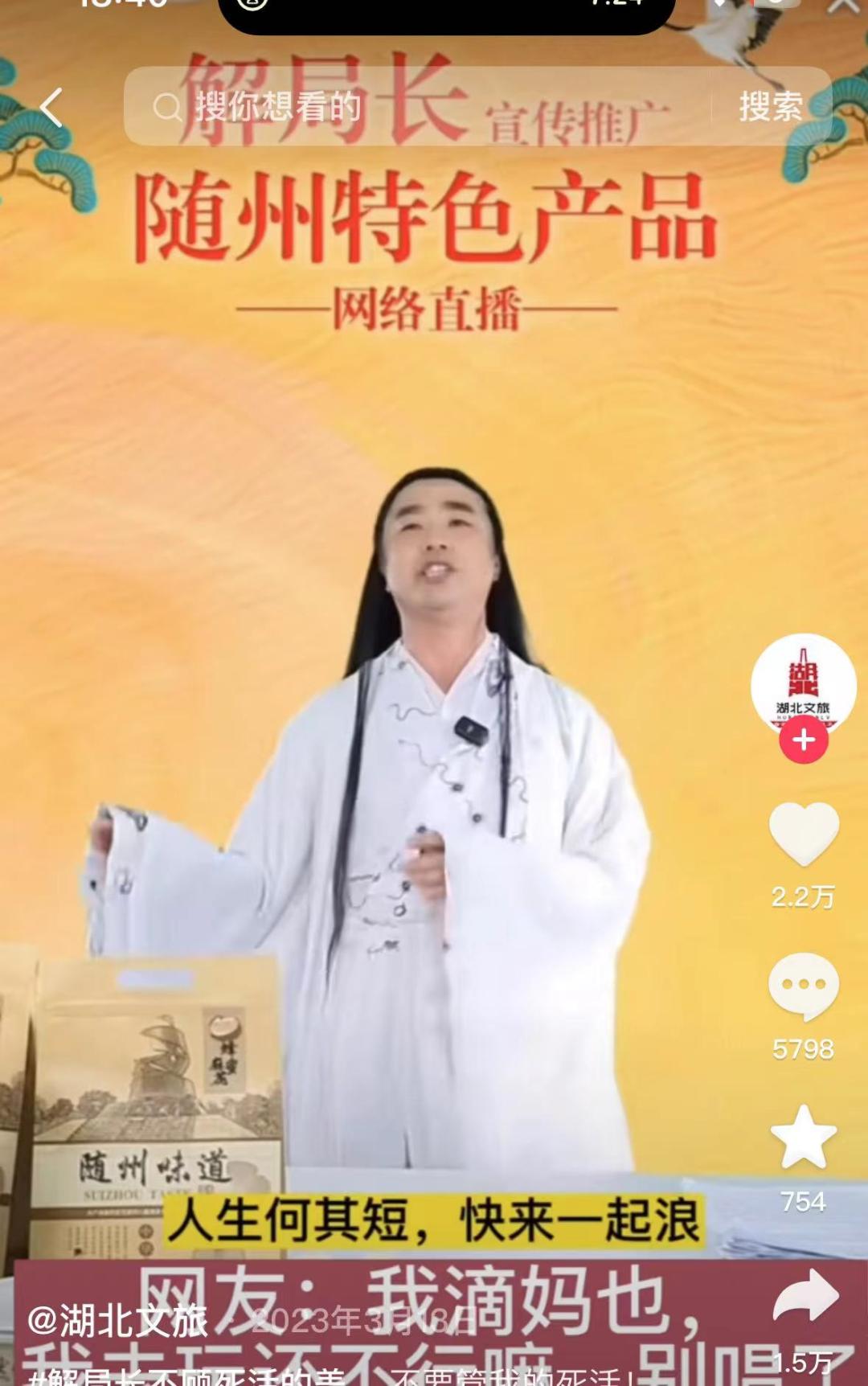Open the comments with 5798 replies
Viewport: 868px width, 1386px height.
pos(803,986)
